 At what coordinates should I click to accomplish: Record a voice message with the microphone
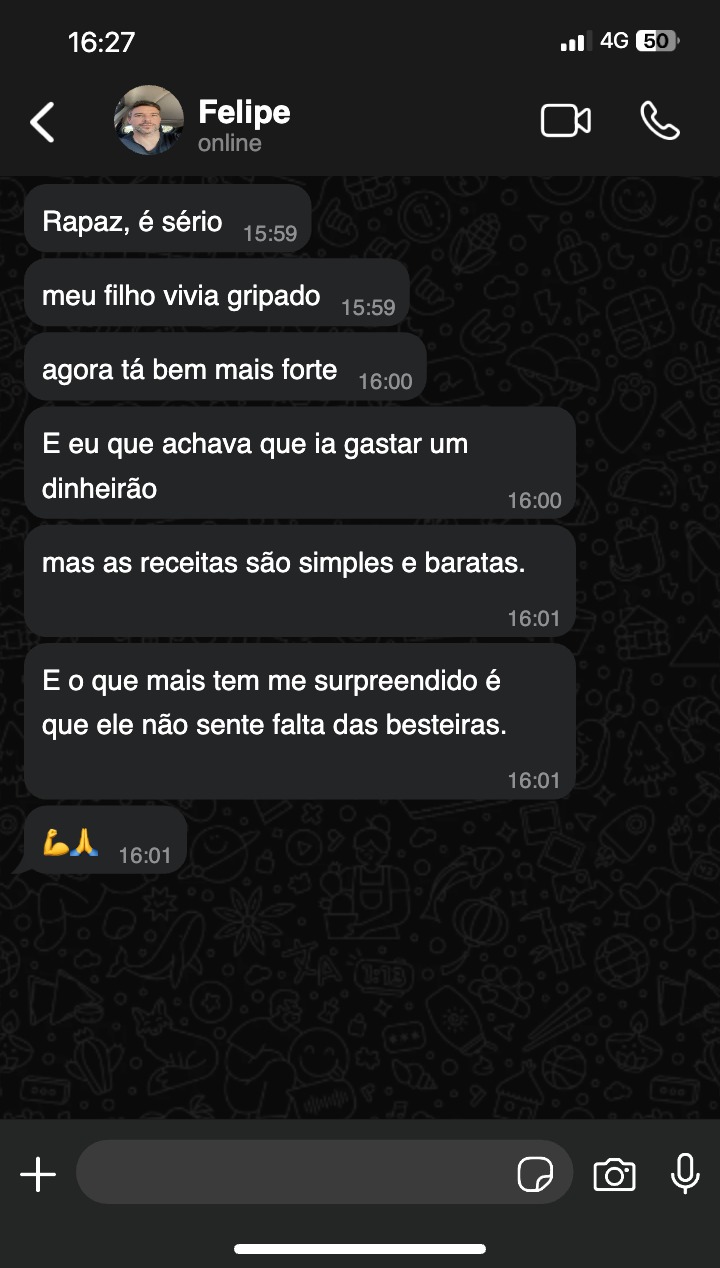click(x=684, y=1173)
